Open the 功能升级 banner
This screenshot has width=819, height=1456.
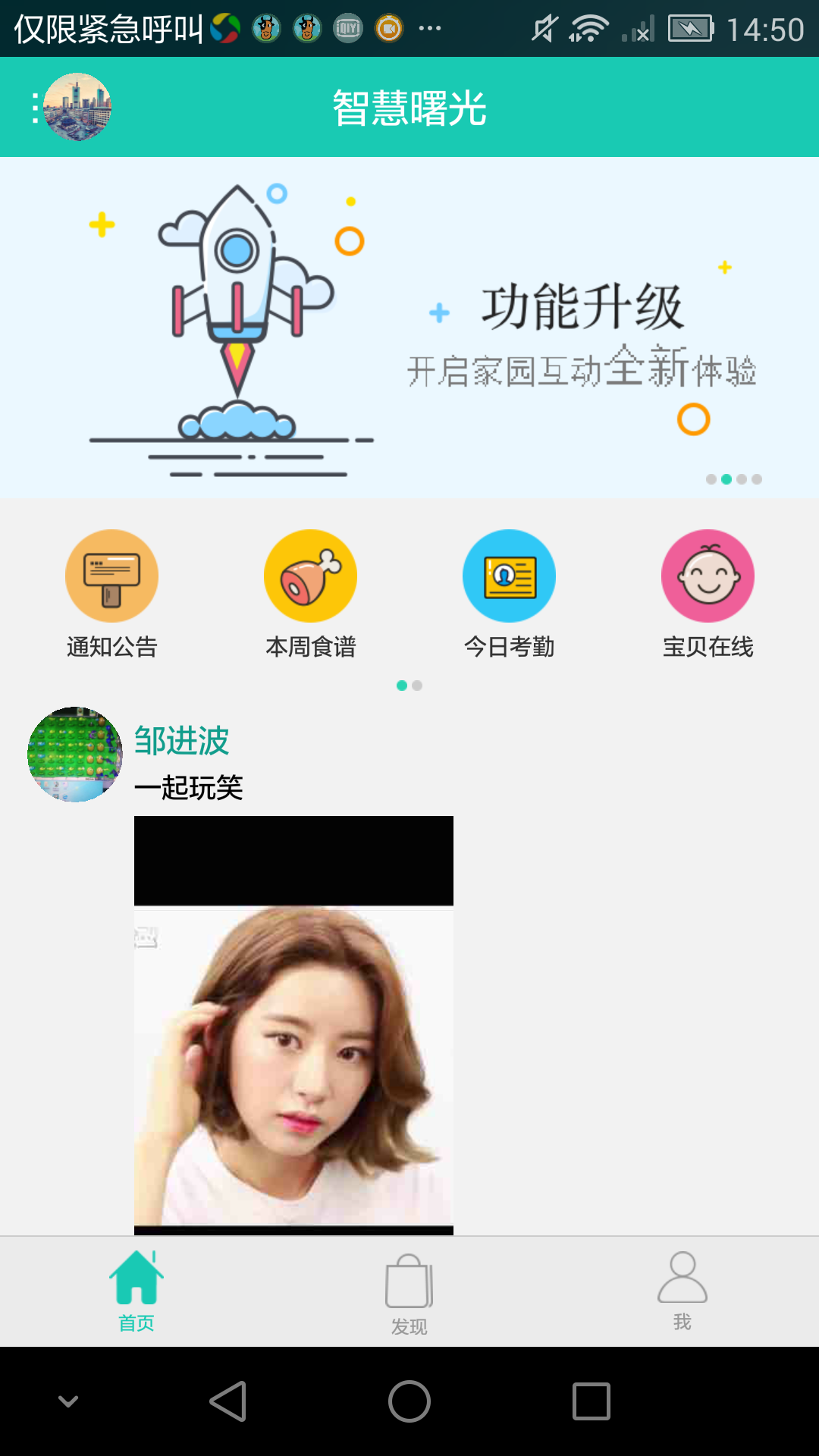pyautogui.click(x=409, y=328)
